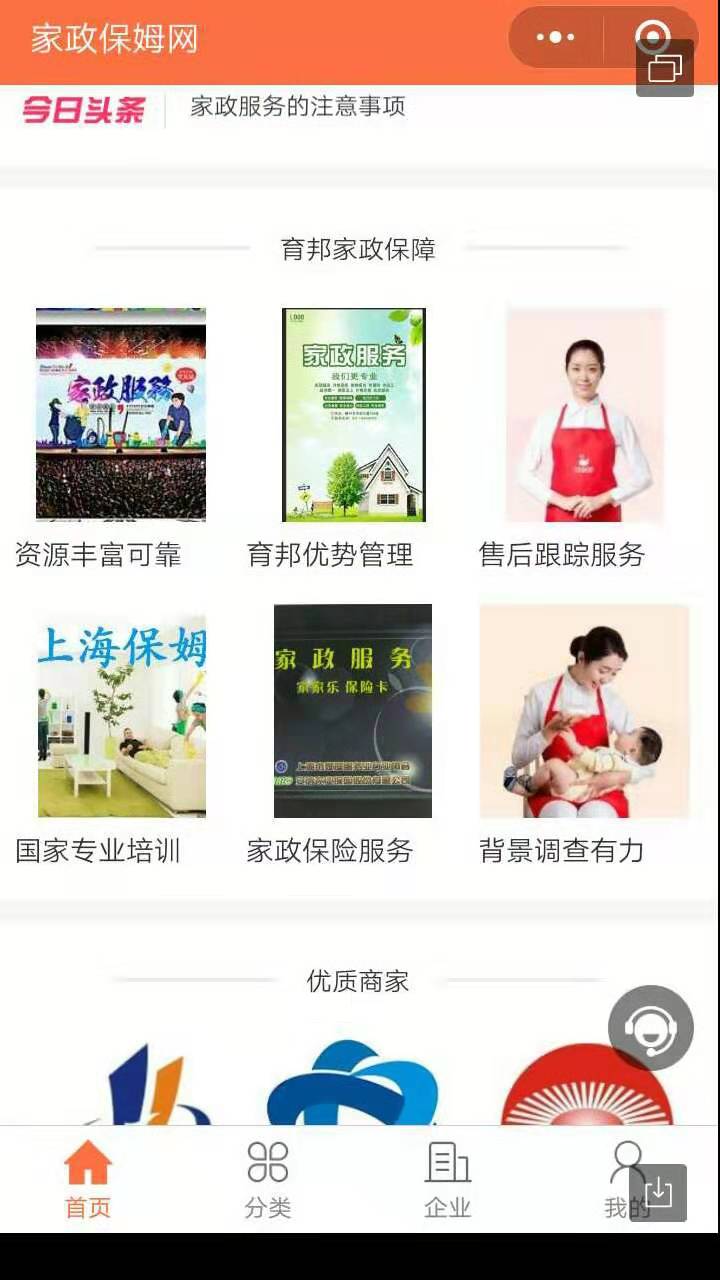The width and height of the screenshot is (720, 1280).
Task: Go to the 首页 tab
Action: (x=88, y=1180)
